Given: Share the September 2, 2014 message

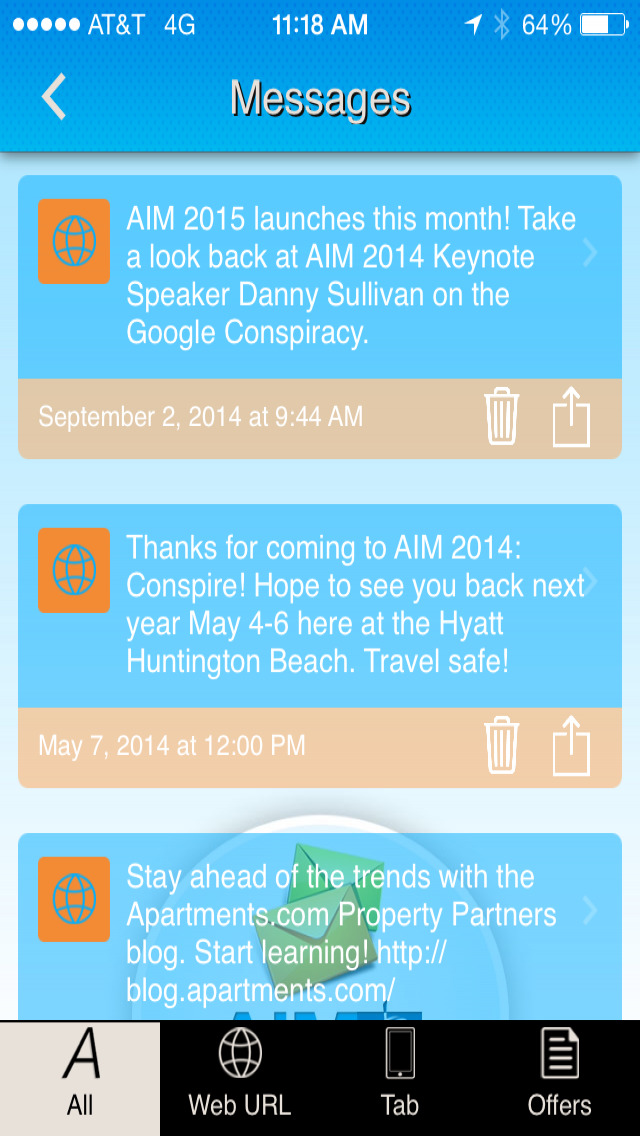Looking at the screenshot, I should coord(571,416).
